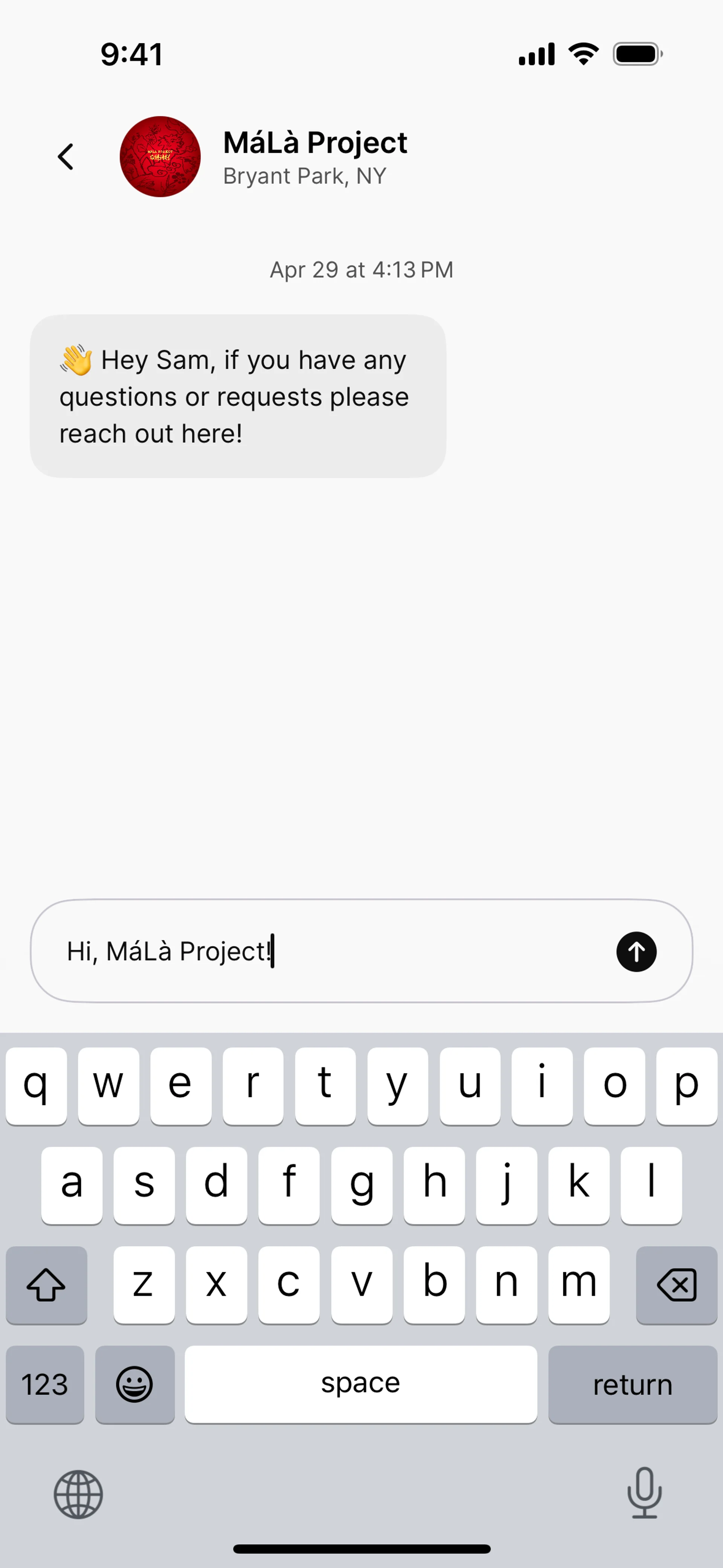
Task: Switch to the 123 number keyboard
Action: [x=45, y=1385]
